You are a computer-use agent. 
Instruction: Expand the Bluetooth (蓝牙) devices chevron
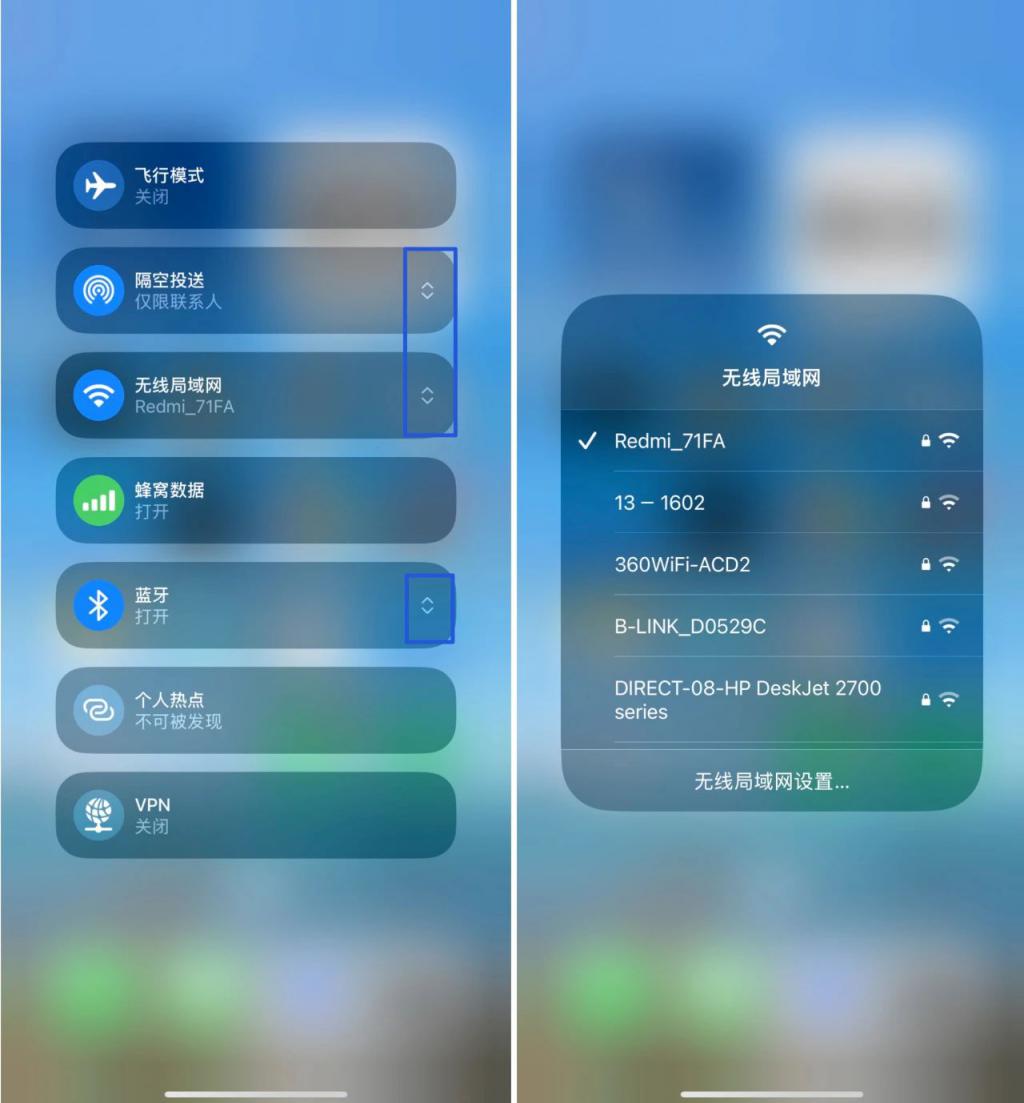point(427,606)
